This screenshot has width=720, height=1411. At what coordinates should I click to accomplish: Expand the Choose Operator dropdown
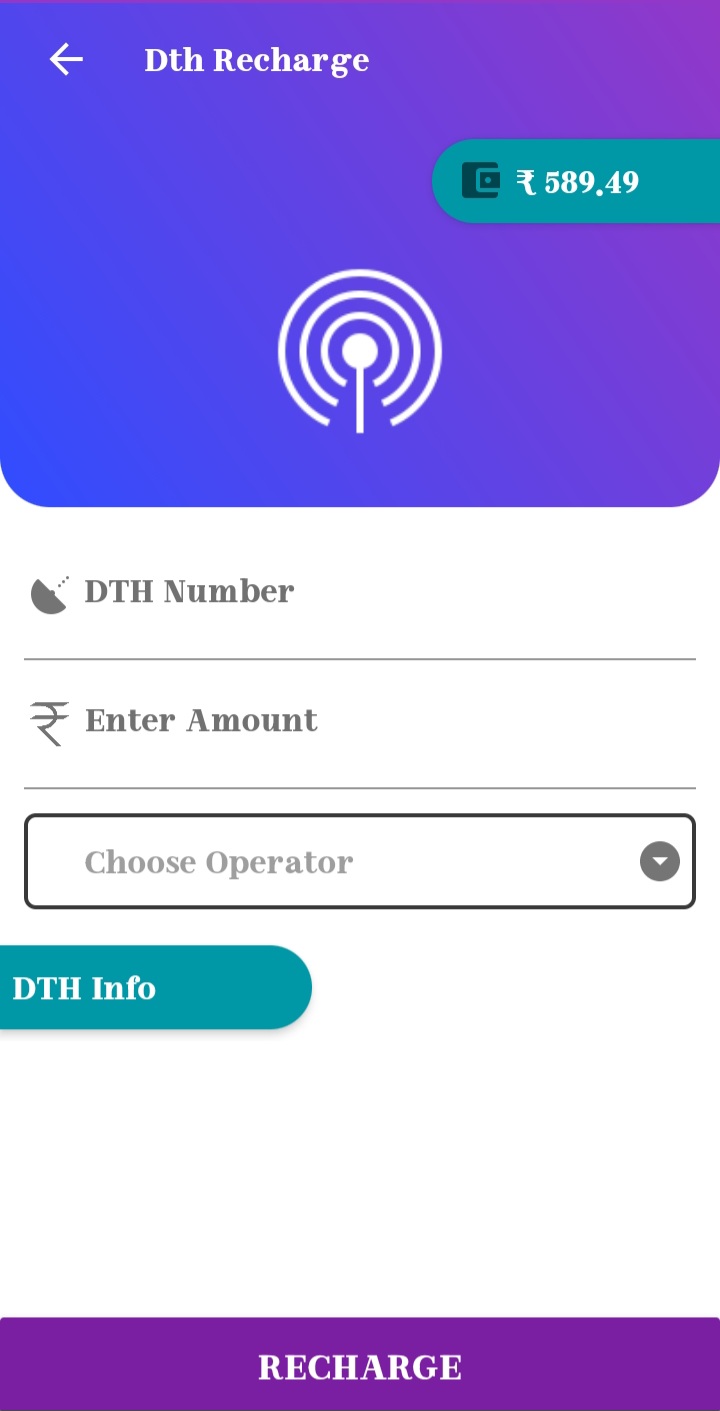pos(360,862)
